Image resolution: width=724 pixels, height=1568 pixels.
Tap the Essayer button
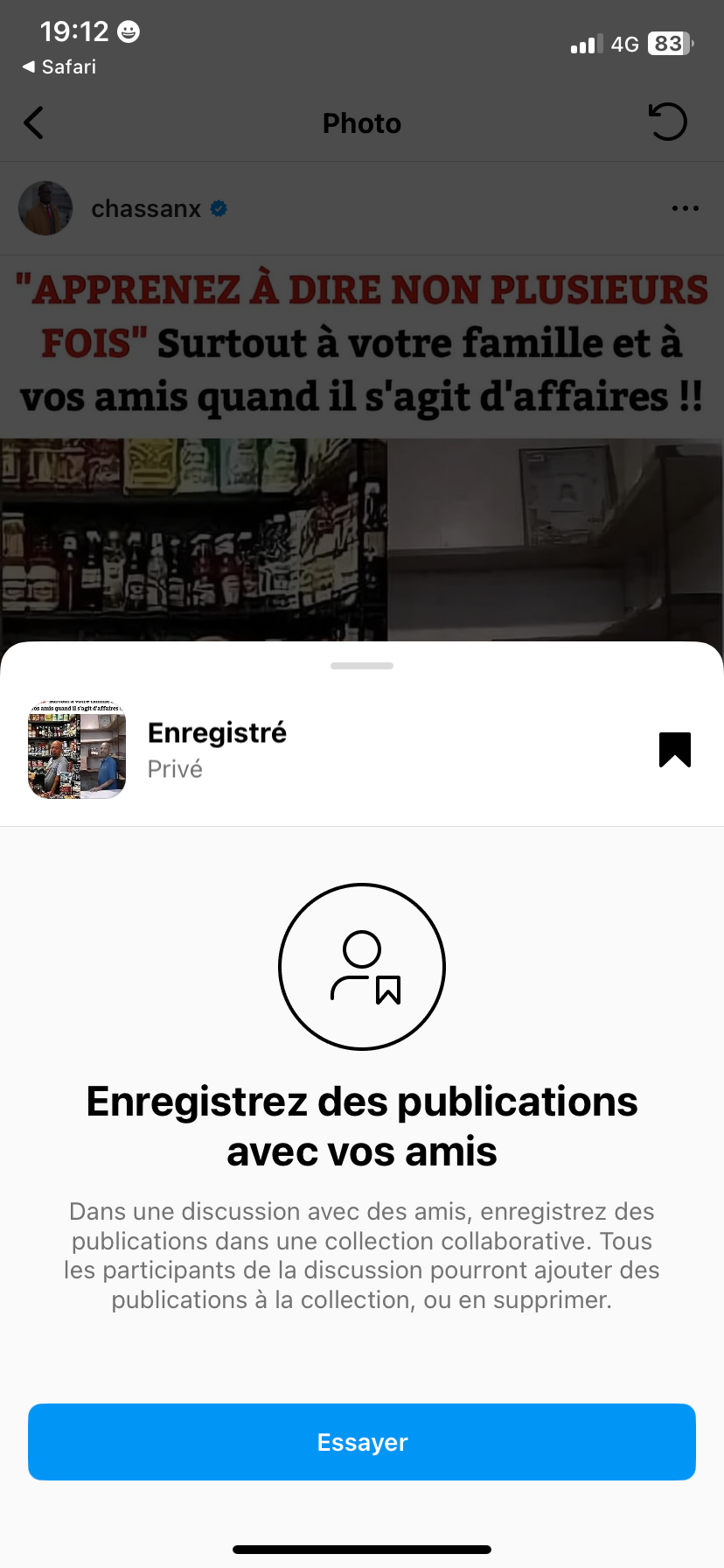[362, 1442]
